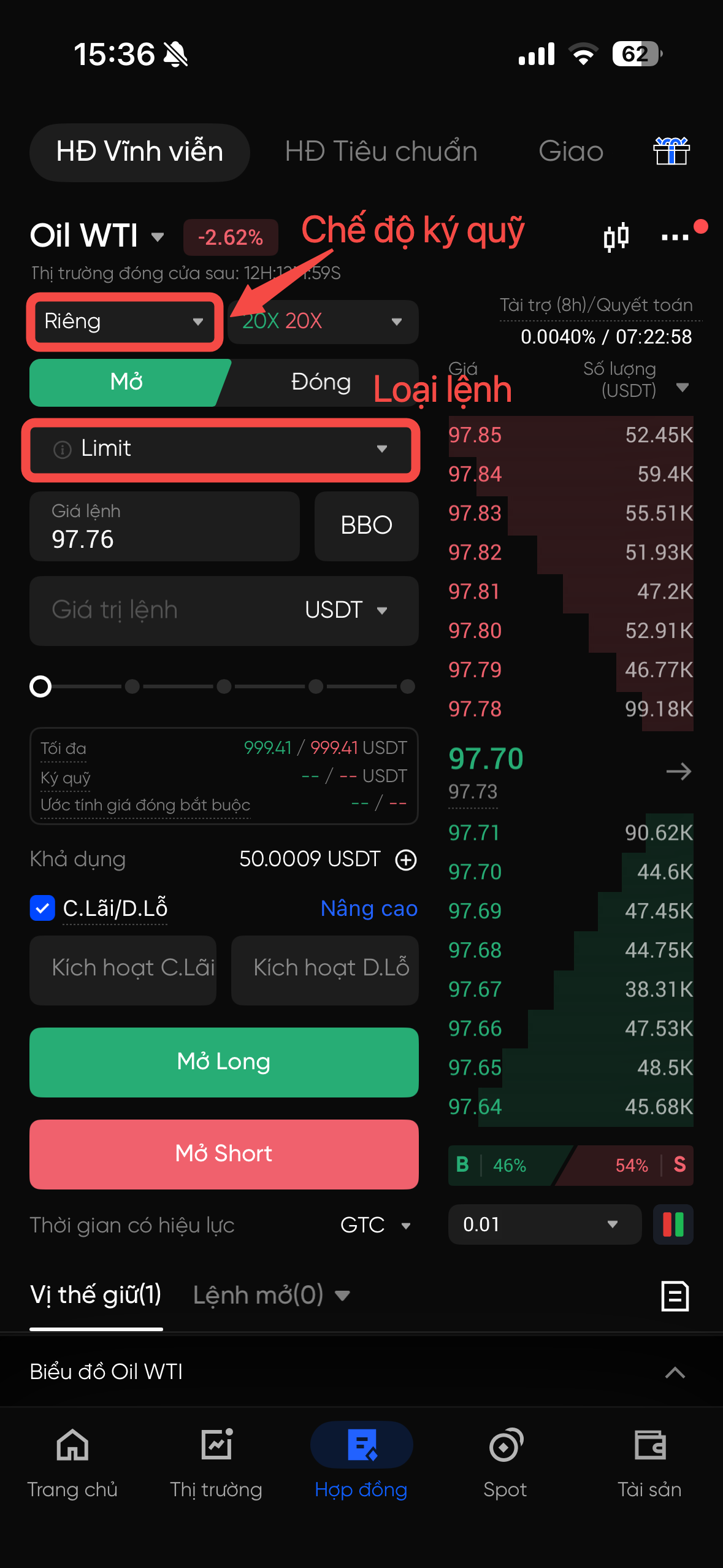Open the candlestick chart icon
The height and width of the screenshot is (1568, 723).
pyautogui.click(x=616, y=237)
